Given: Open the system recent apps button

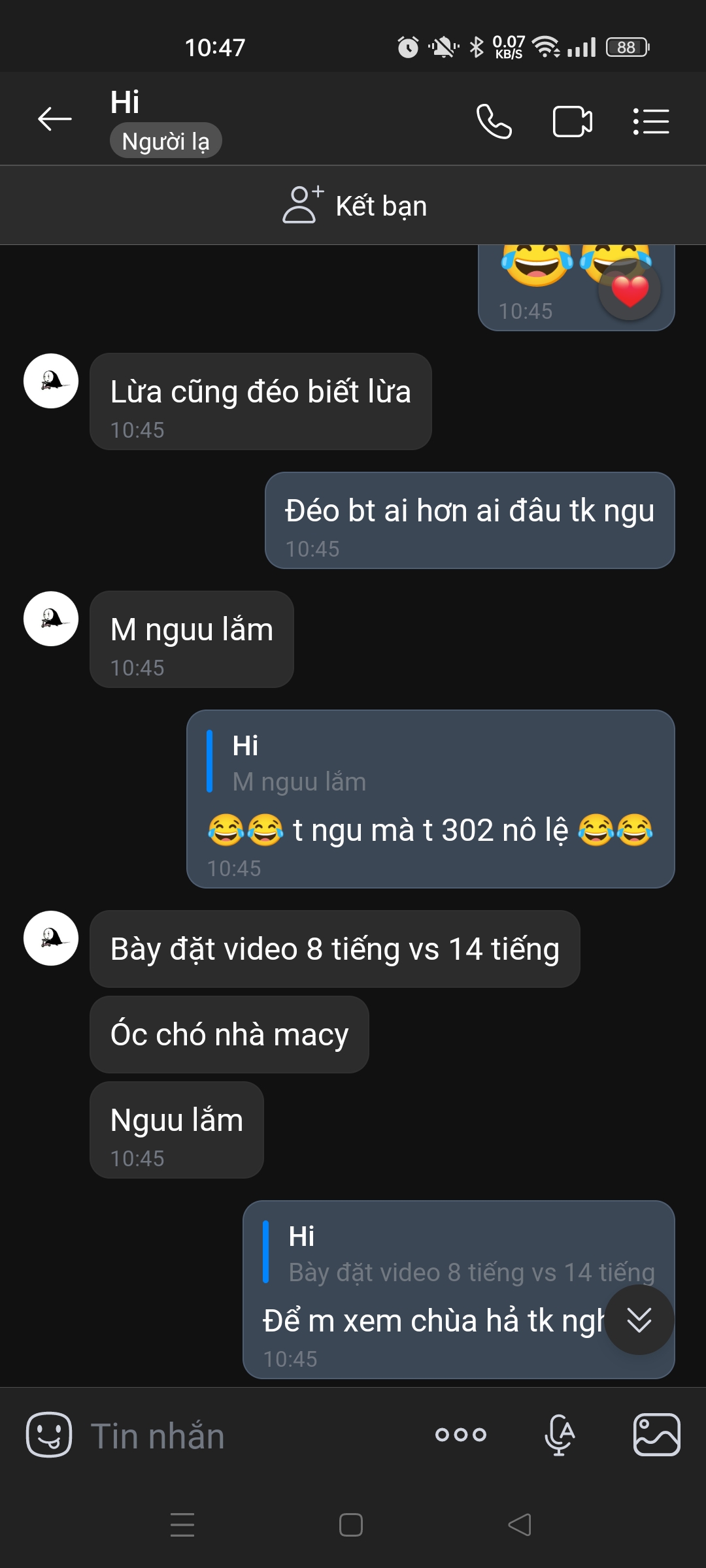Looking at the screenshot, I should tap(182, 1525).
